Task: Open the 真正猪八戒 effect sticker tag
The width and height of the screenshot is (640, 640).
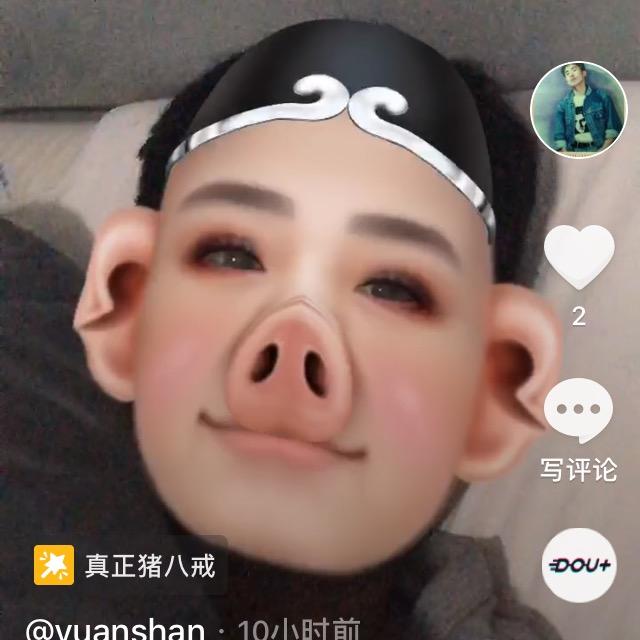Action: pyautogui.click(x=128, y=566)
